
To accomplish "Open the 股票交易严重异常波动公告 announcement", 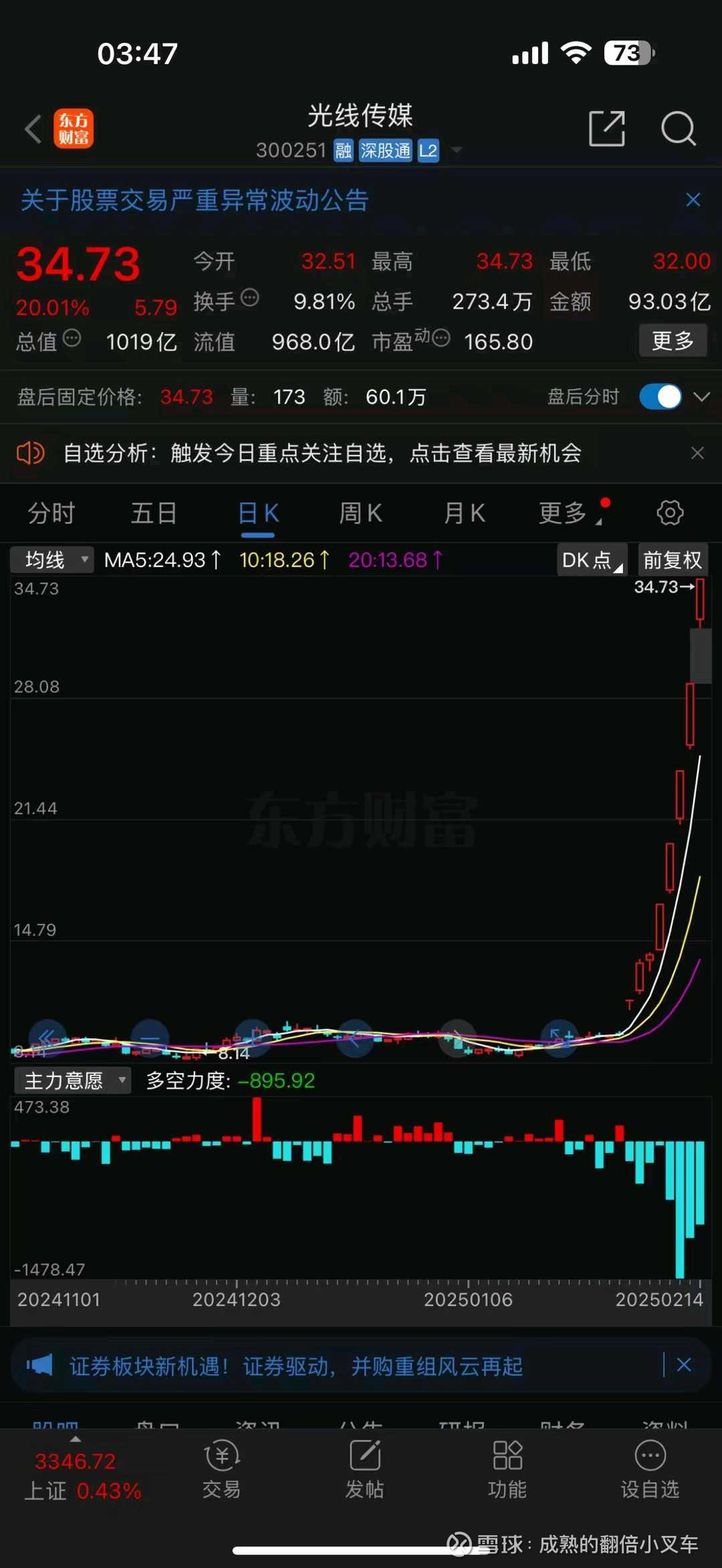I will (x=194, y=201).
